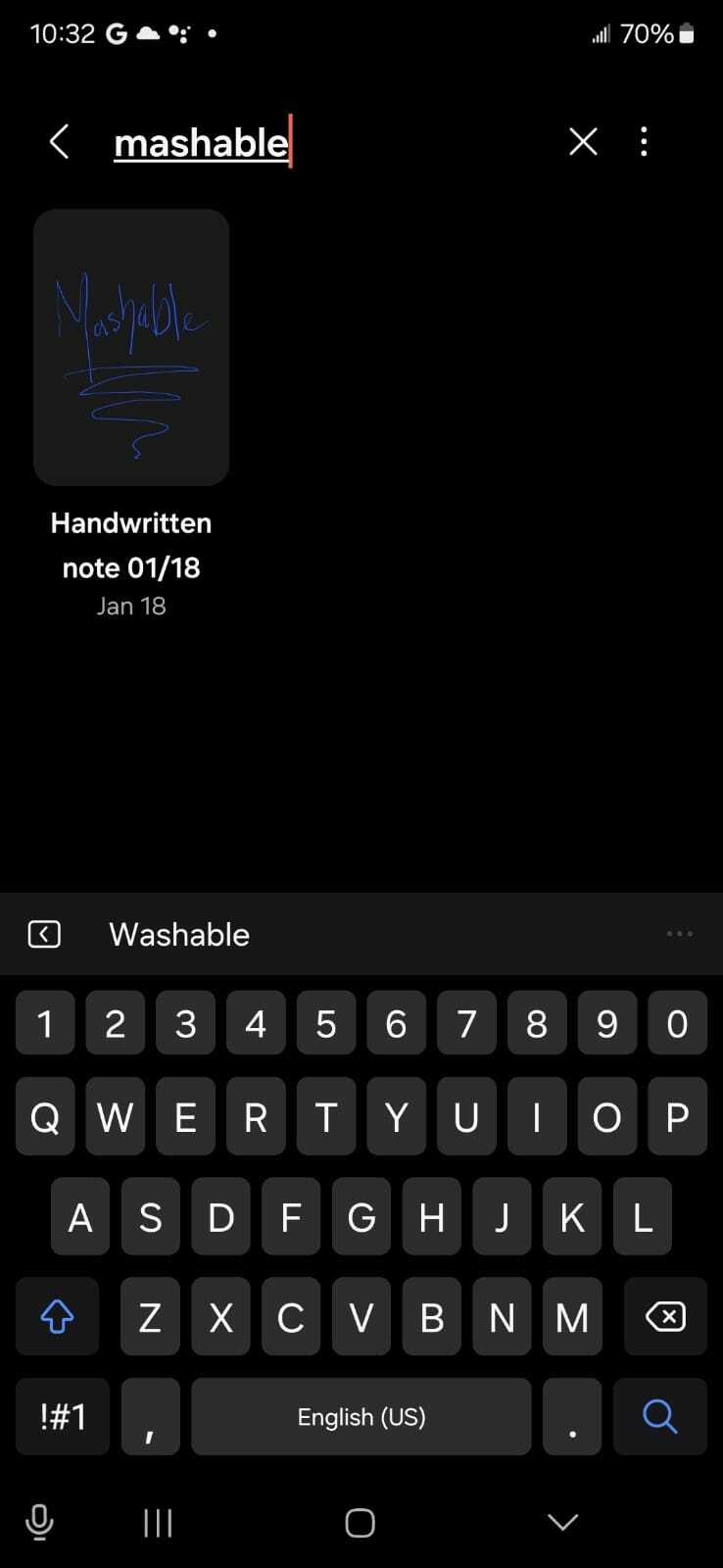Toggle the shift key
The image size is (723, 1568).
(57, 1316)
